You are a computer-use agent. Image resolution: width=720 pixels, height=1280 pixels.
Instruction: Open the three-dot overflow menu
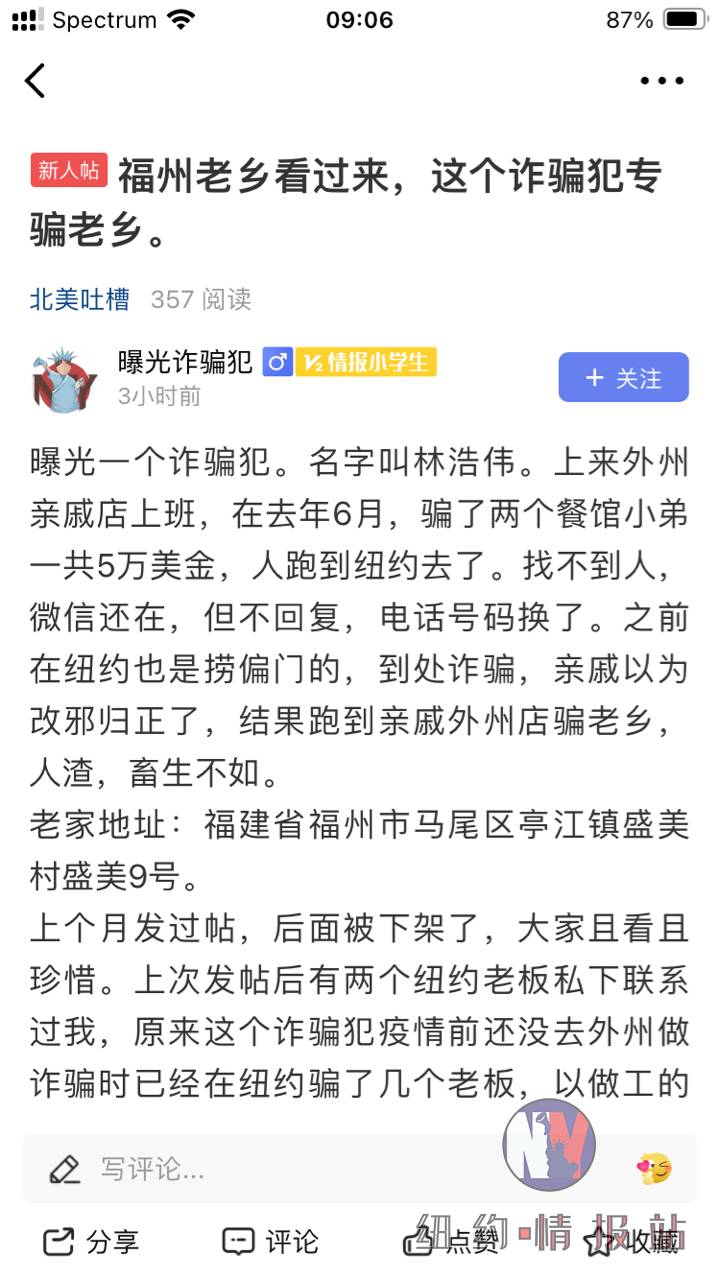click(x=661, y=81)
